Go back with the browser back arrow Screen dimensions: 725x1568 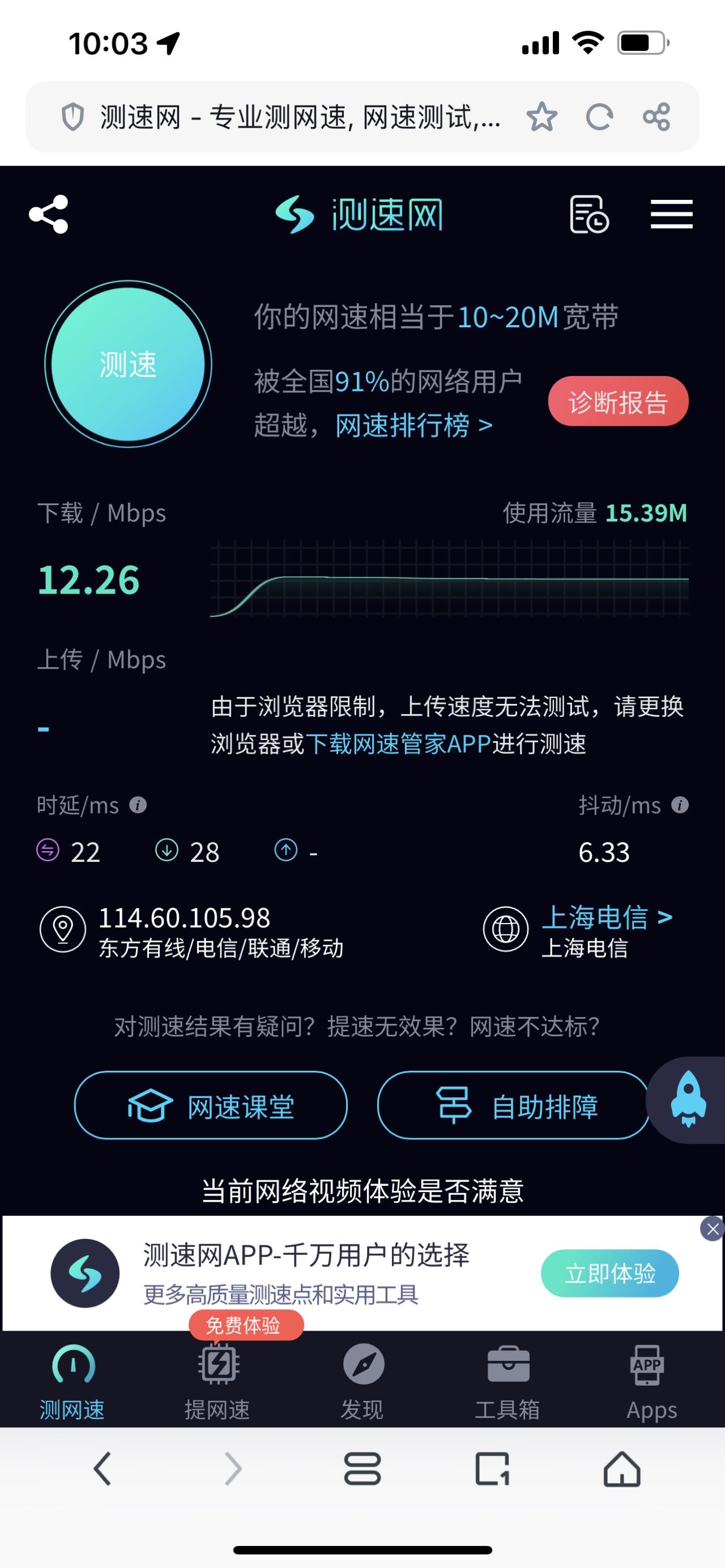pos(103,1469)
